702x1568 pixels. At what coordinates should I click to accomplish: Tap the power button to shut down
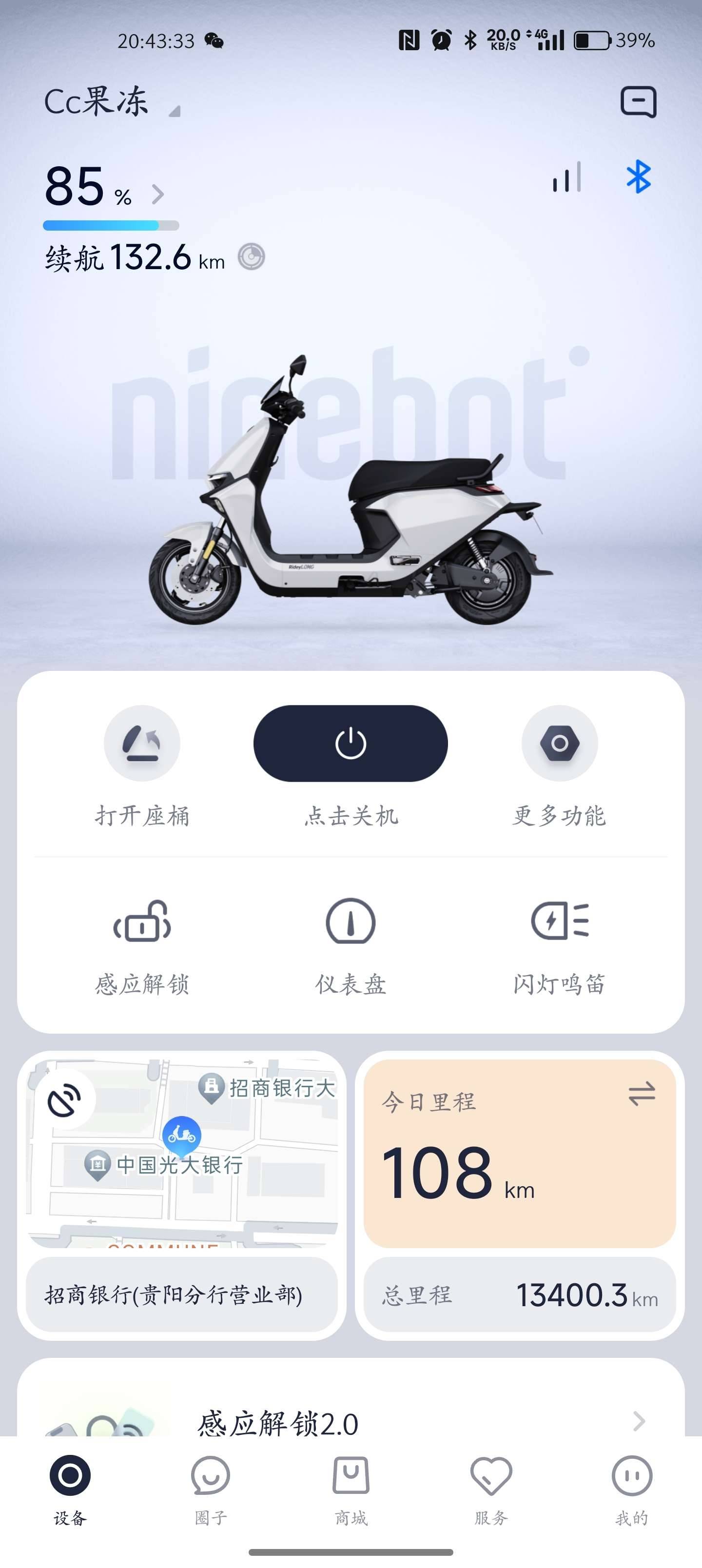(x=350, y=743)
